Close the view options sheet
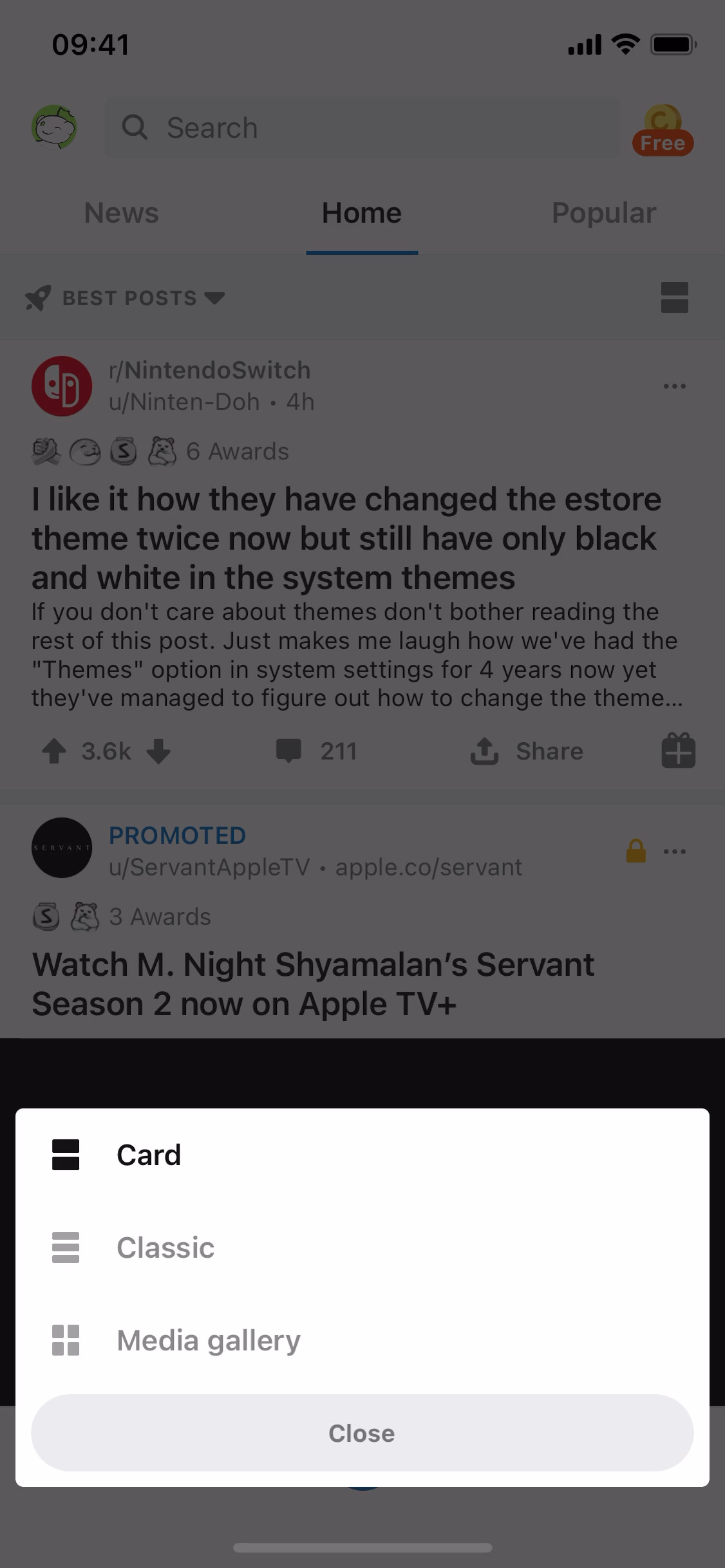Viewport: 725px width, 1568px height. [x=362, y=1433]
